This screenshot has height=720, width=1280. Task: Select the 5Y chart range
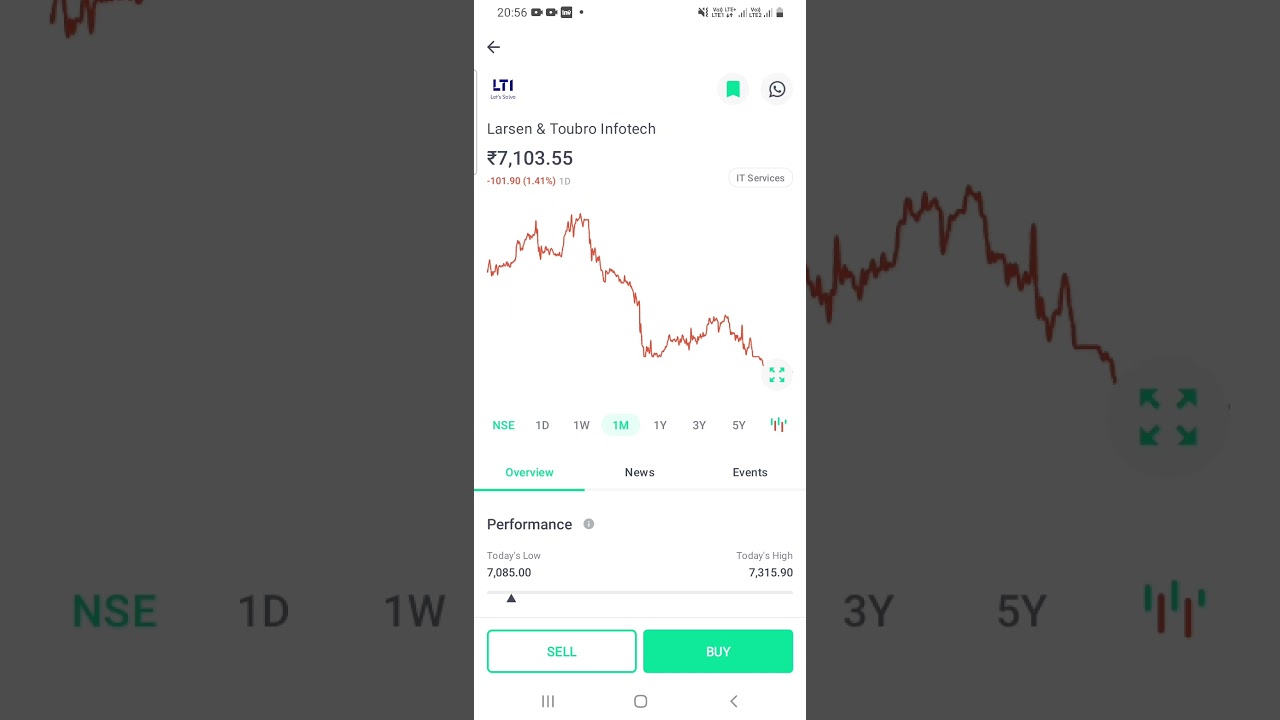pyautogui.click(x=738, y=425)
